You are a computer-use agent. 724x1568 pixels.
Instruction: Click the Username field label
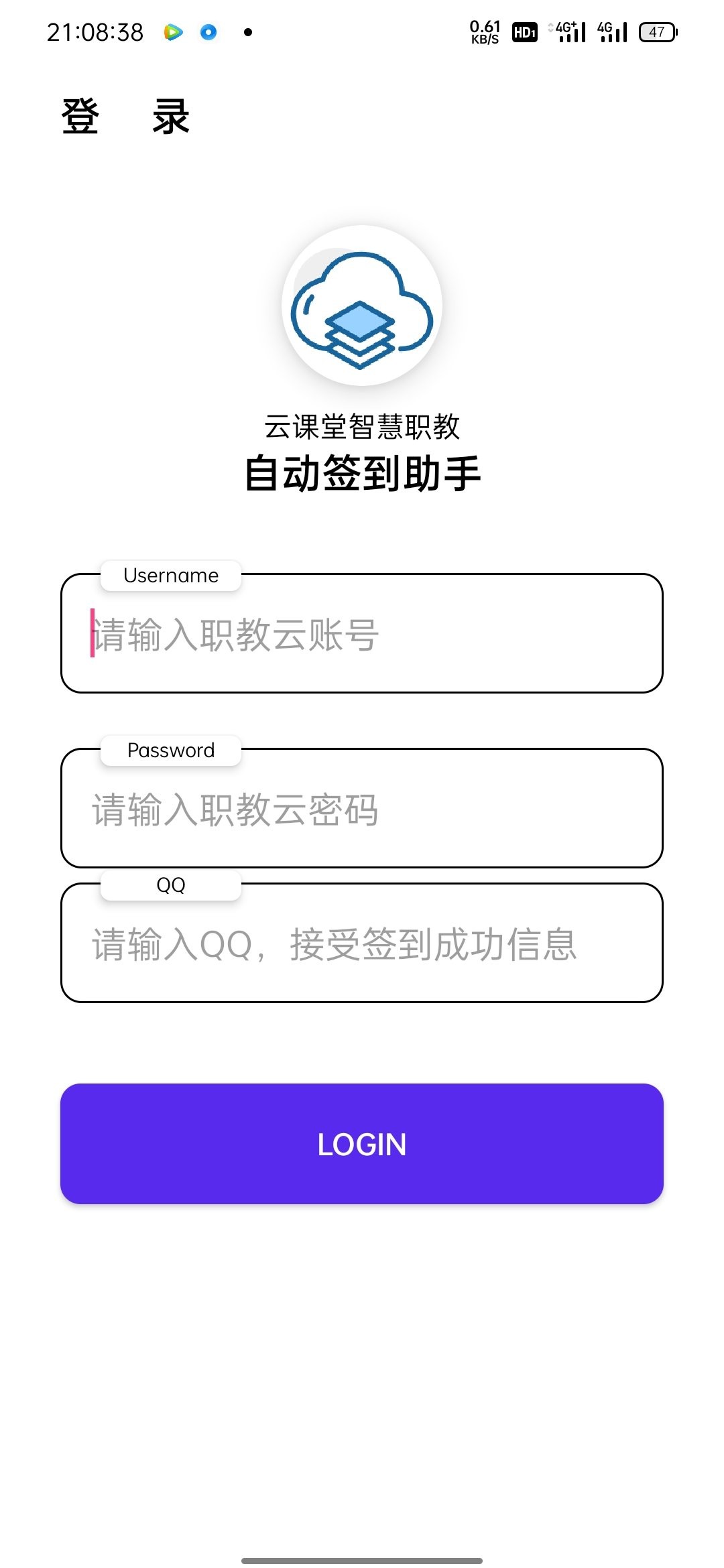pos(171,575)
